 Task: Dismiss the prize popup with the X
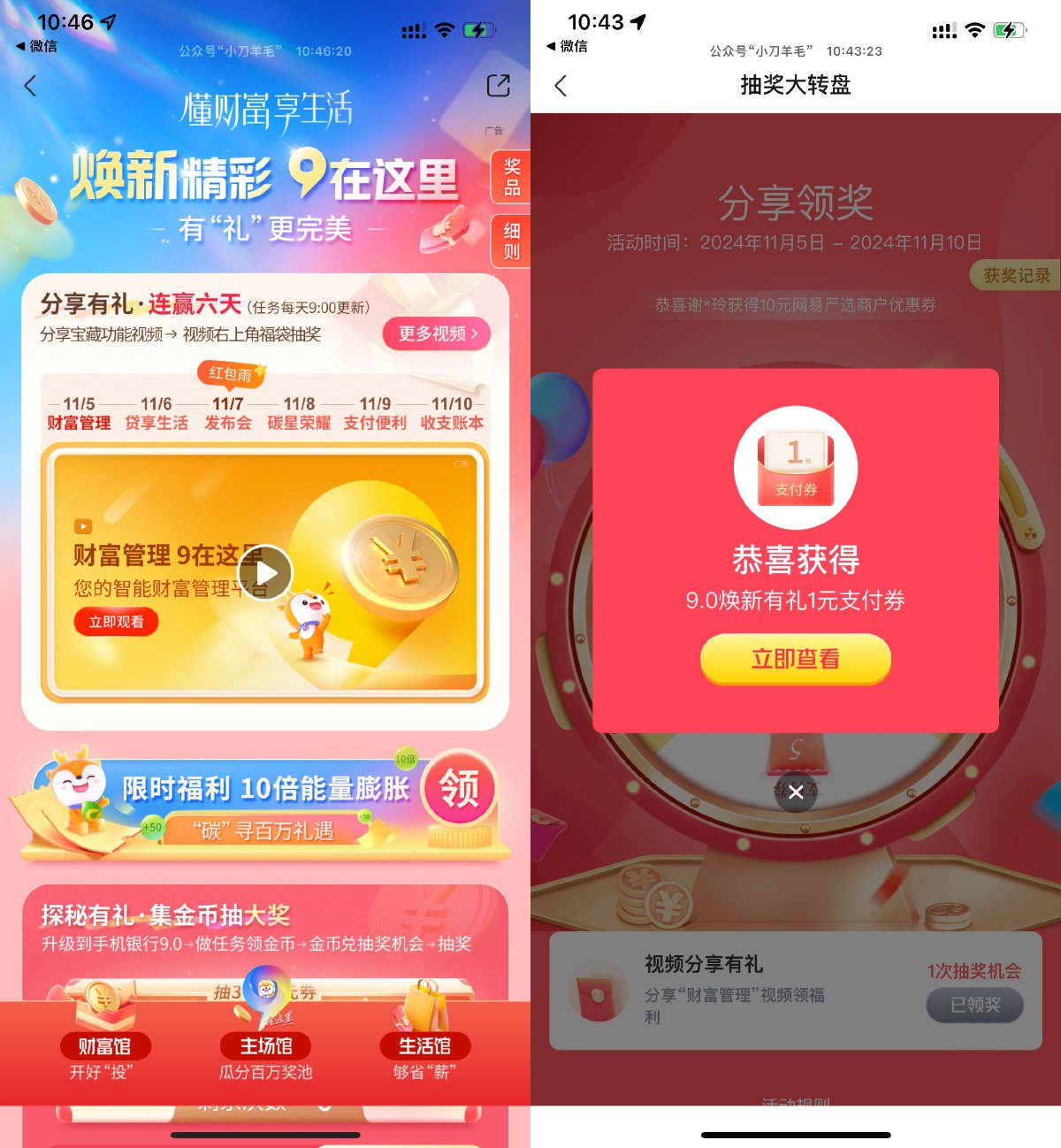pos(795,792)
